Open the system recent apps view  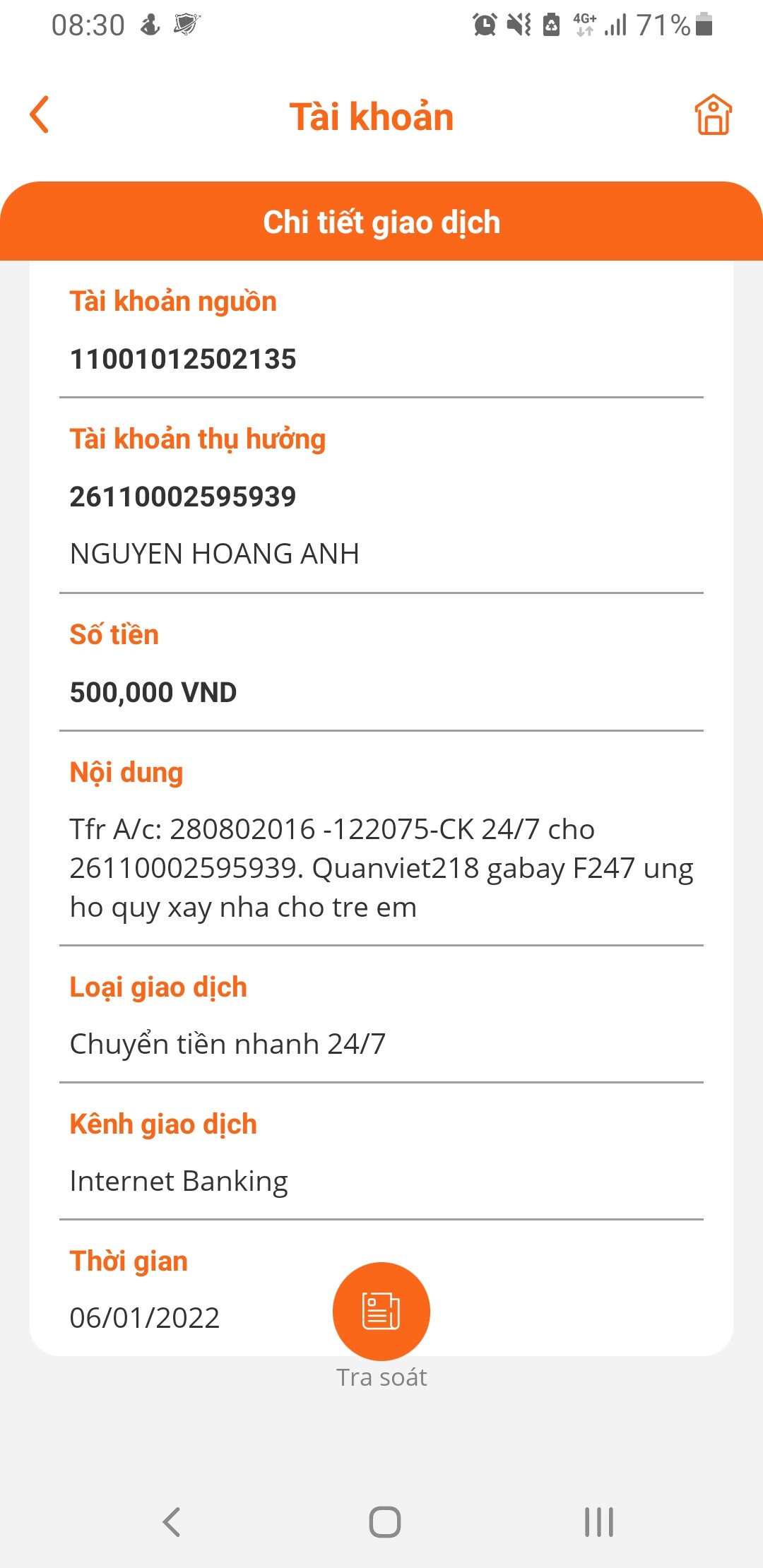[598, 1521]
